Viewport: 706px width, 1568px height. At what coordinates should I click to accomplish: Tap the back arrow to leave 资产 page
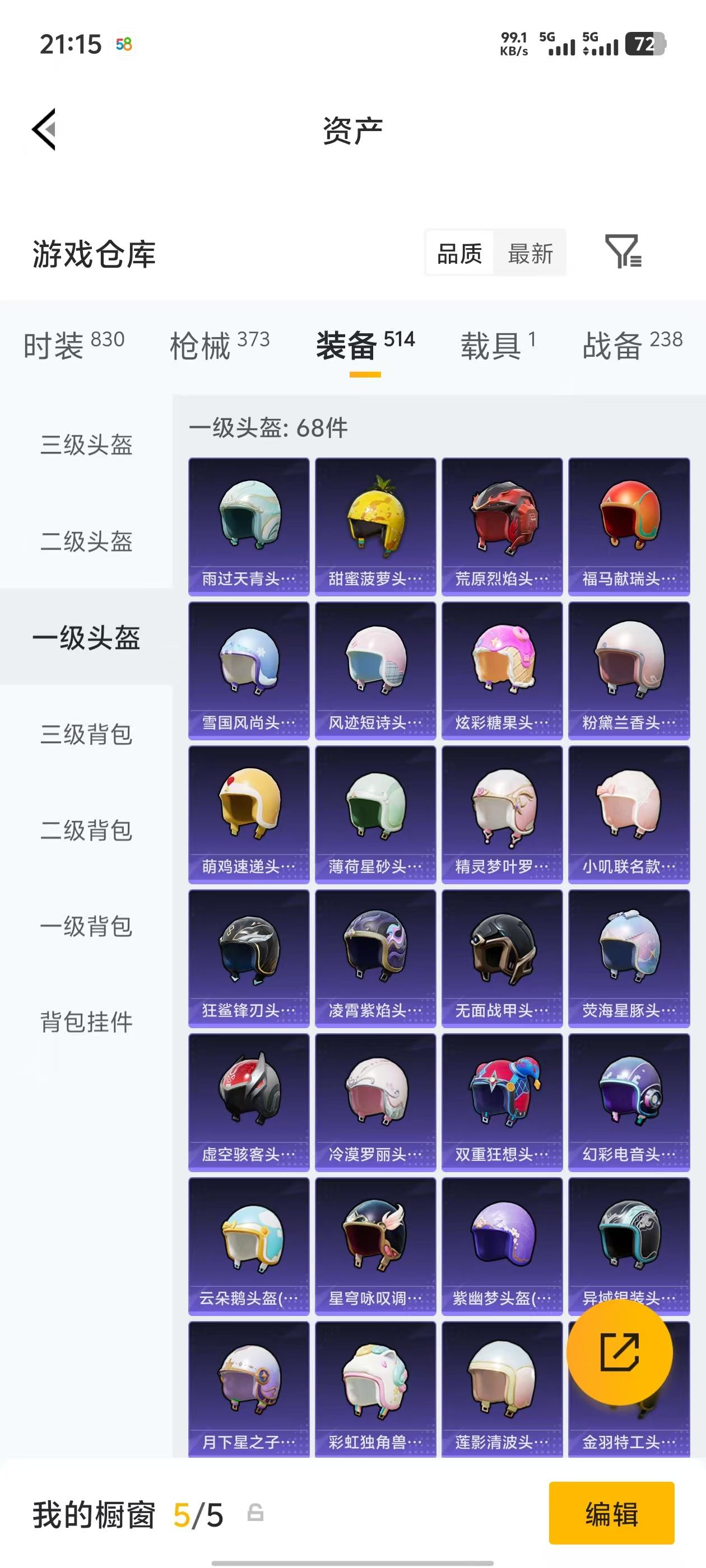click(x=43, y=130)
